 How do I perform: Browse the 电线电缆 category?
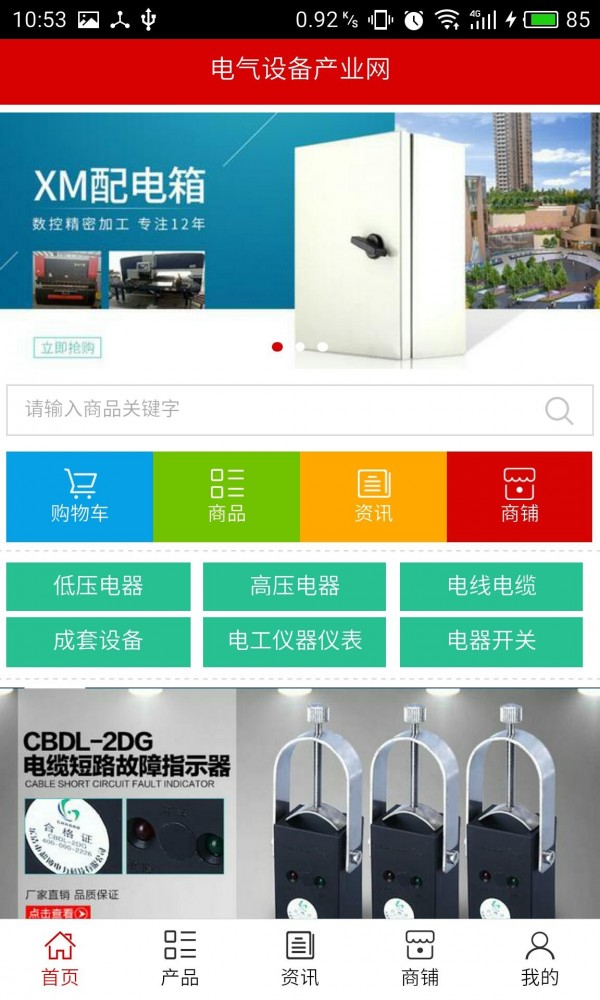491,586
